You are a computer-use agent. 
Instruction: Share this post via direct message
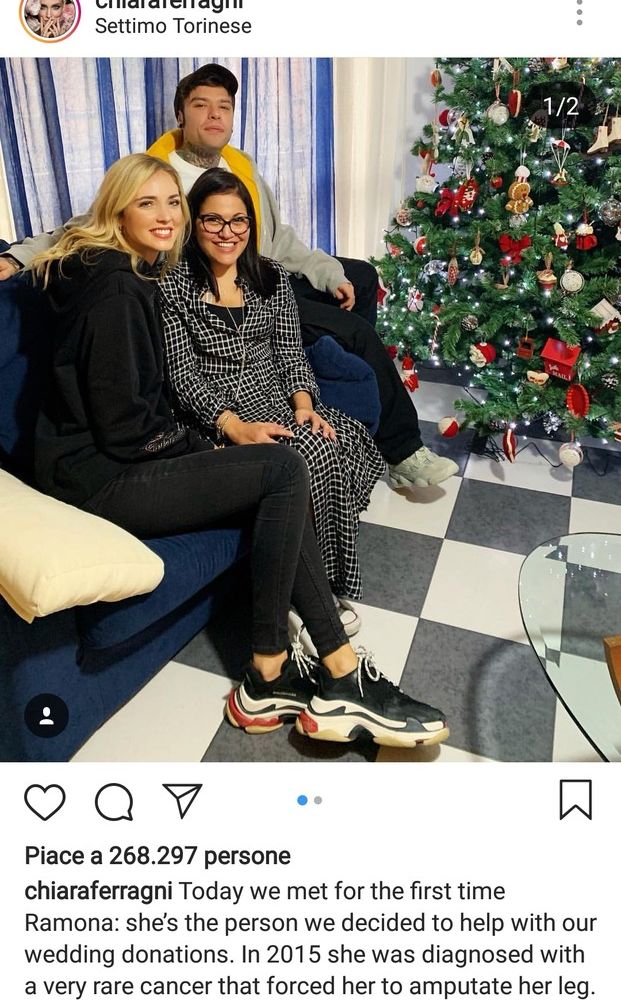(182, 800)
